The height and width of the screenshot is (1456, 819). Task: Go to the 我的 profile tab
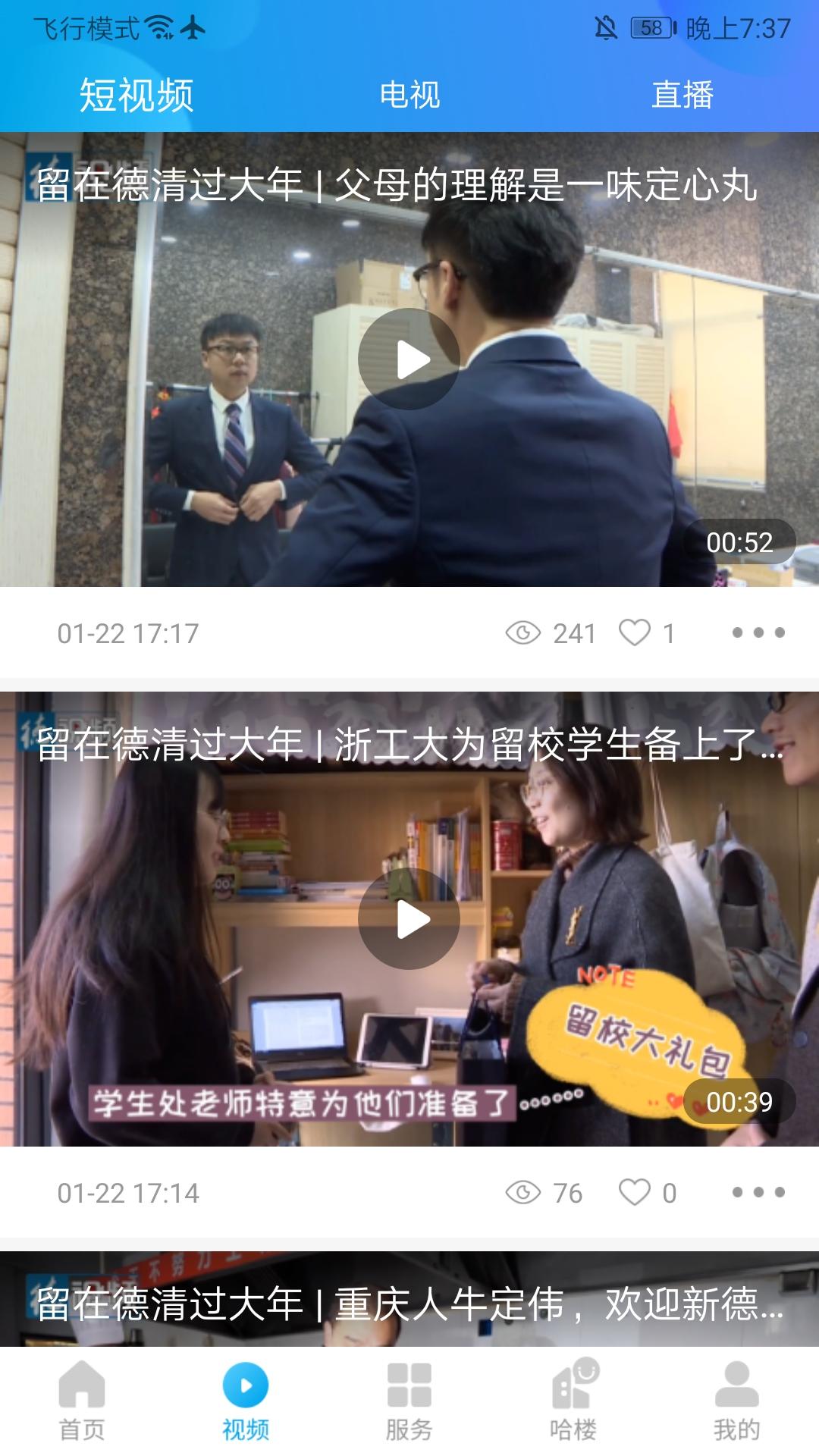click(x=737, y=1401)
